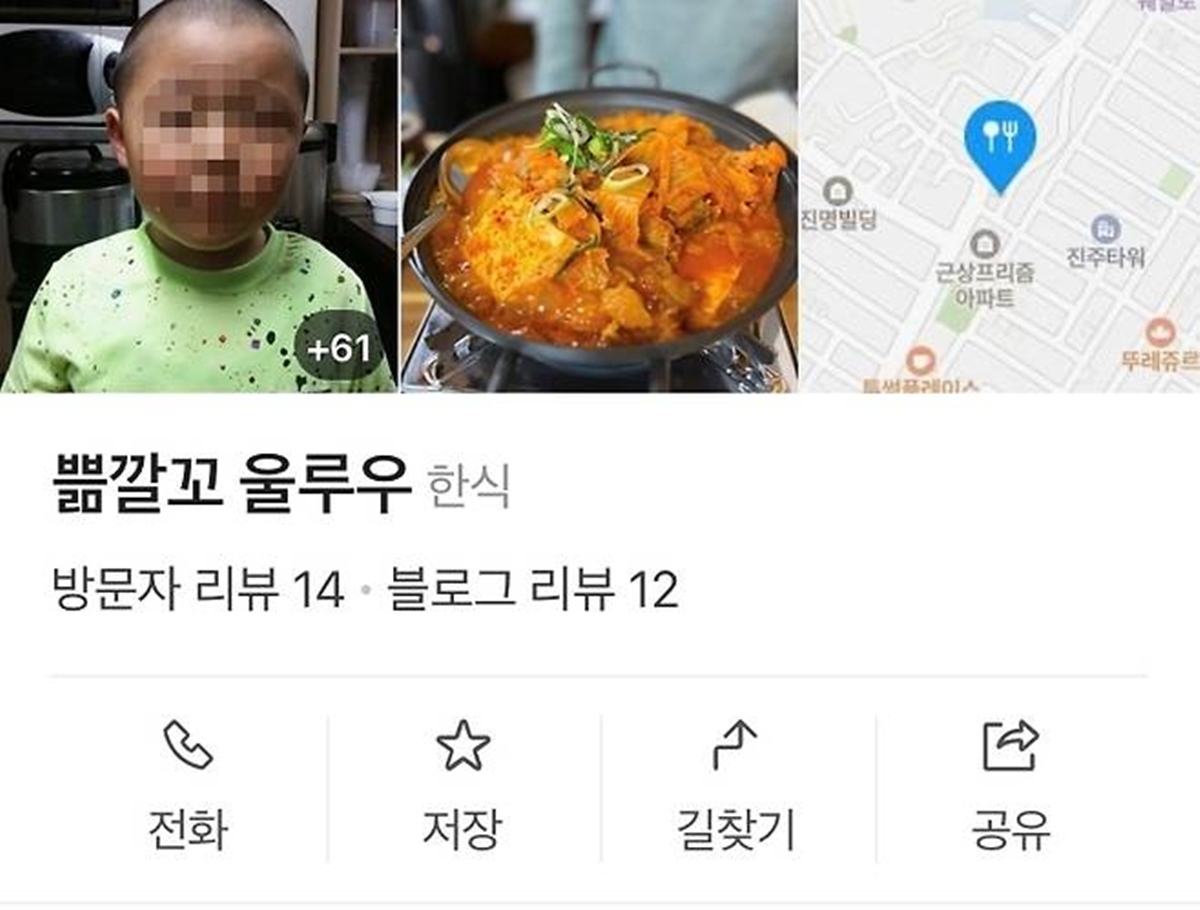Image resolution: width=1200 pixels, height=910 pixels.
Task: Open 블로그 리뷰 12 blog reviews
Action: click(533, 590)
